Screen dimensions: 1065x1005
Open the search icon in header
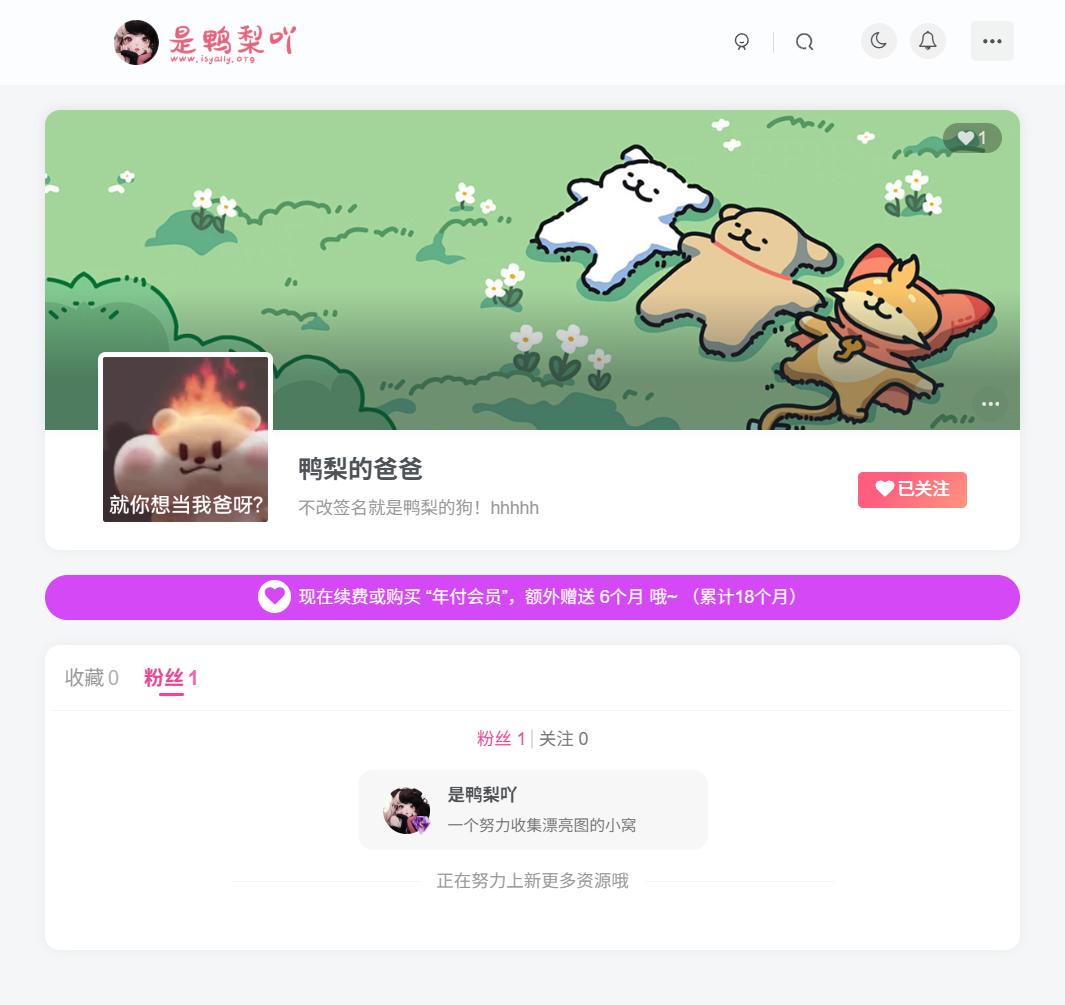[x=804, y=42]
